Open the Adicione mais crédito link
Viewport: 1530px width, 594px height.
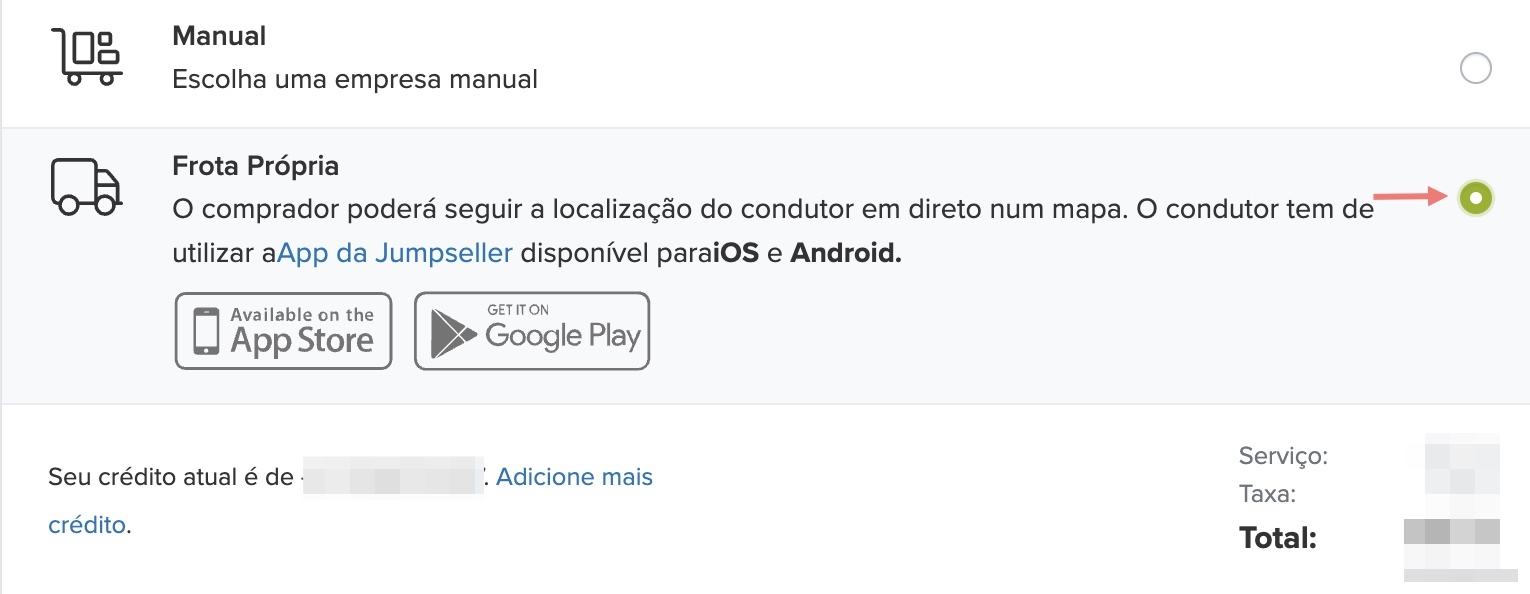point(574,477)
